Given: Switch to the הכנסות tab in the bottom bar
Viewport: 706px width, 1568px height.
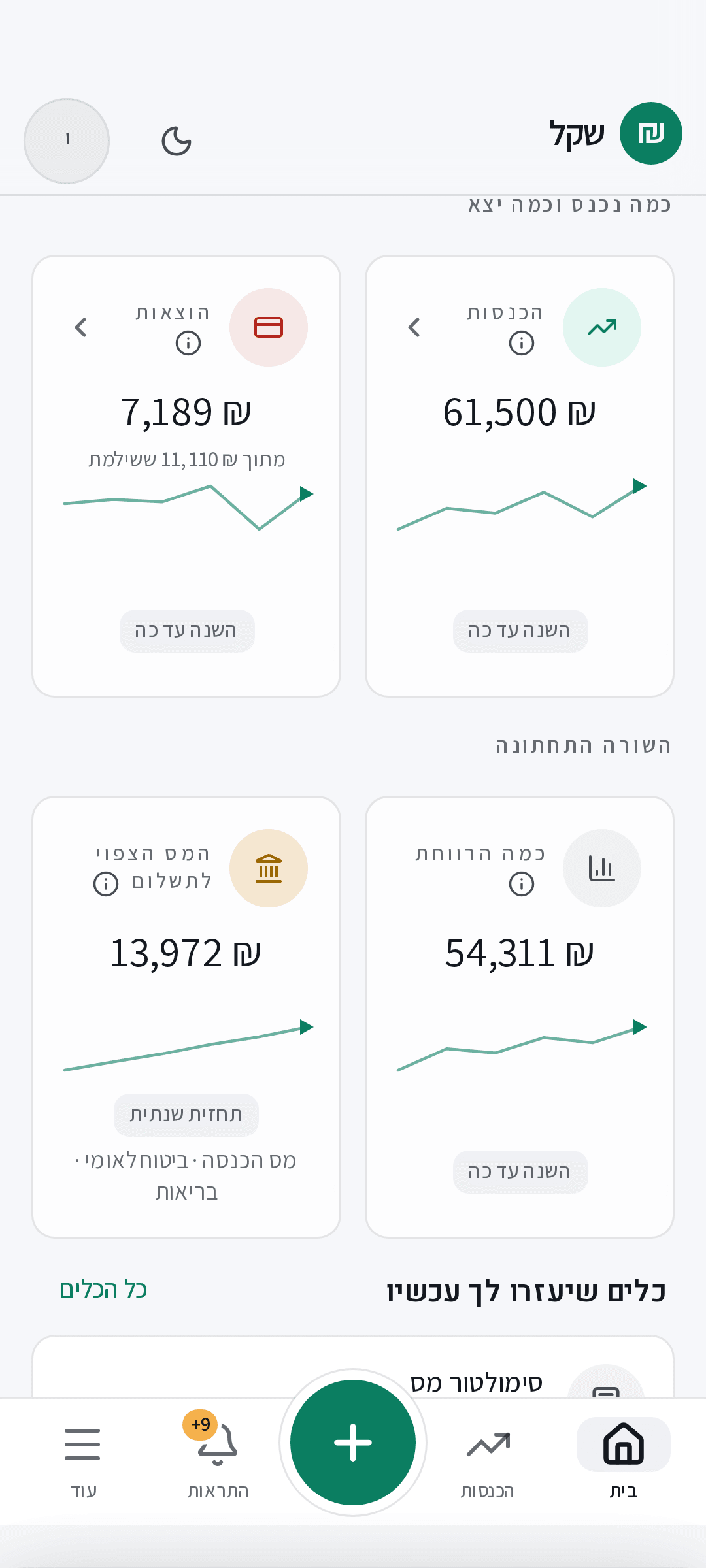Looking at the screenshot, I should pos(488,1460).
